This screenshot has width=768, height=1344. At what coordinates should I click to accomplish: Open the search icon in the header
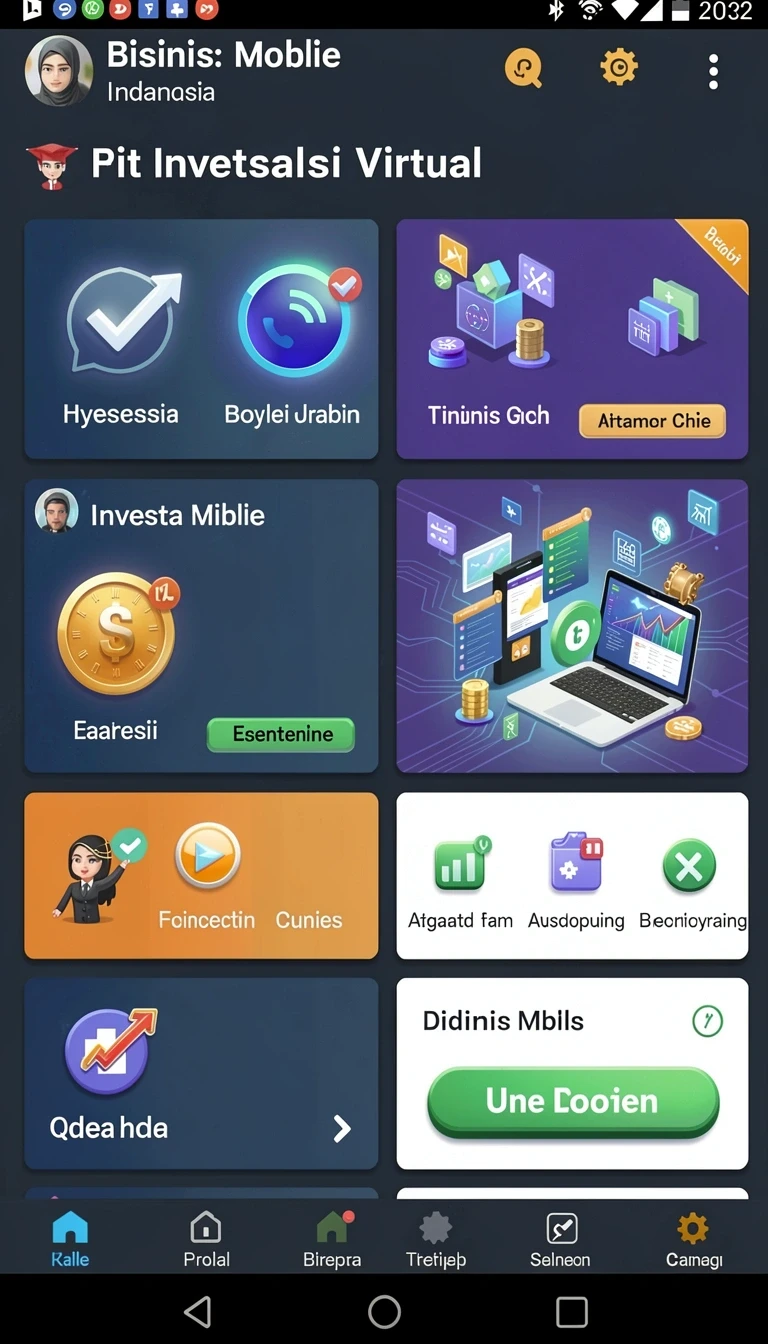[x=523, y=69]
